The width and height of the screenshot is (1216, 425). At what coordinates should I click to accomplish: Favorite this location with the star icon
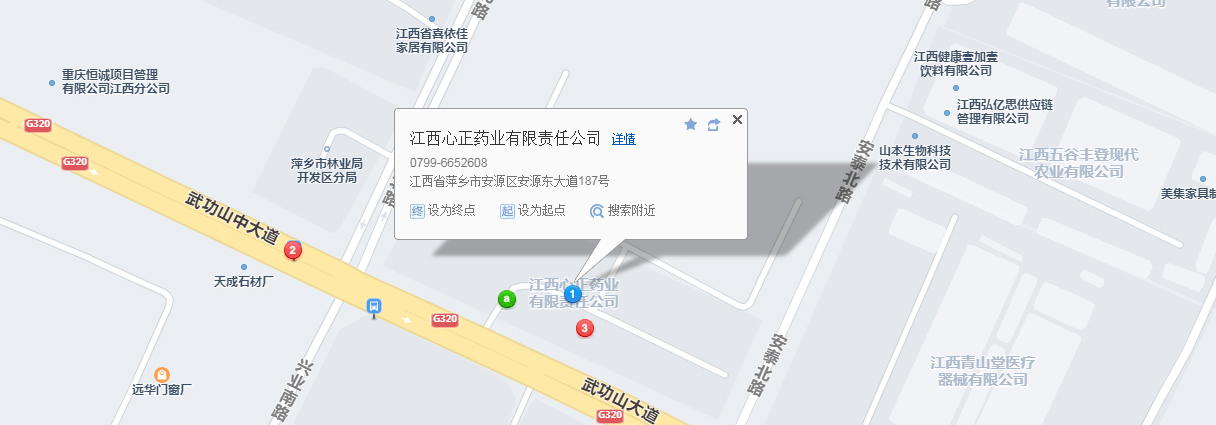pyautogui.click(x=690, y=124)
